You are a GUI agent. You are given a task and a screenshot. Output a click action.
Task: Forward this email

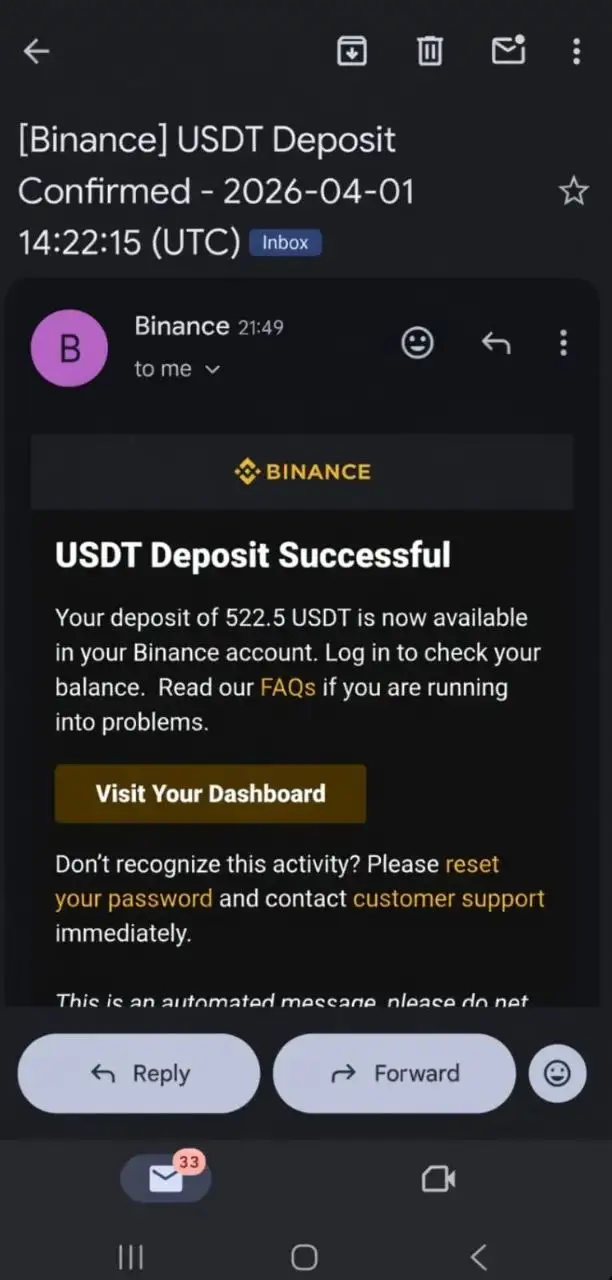click(394, 1074)
